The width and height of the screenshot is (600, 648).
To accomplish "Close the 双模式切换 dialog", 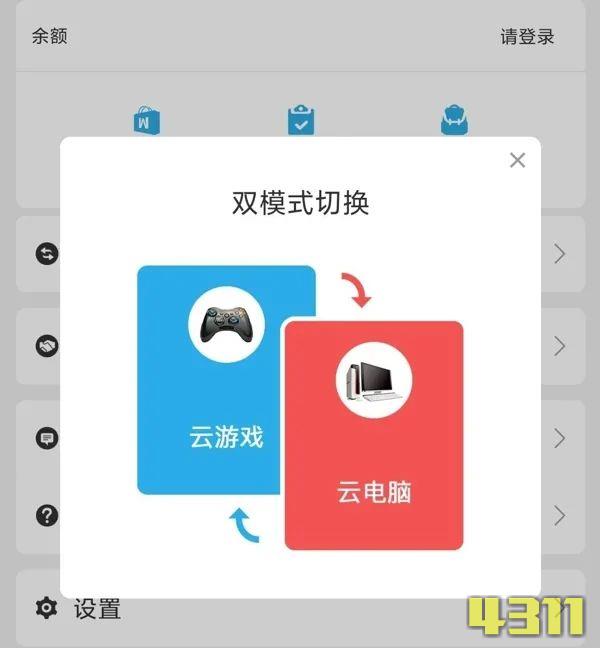I will 517,160.
